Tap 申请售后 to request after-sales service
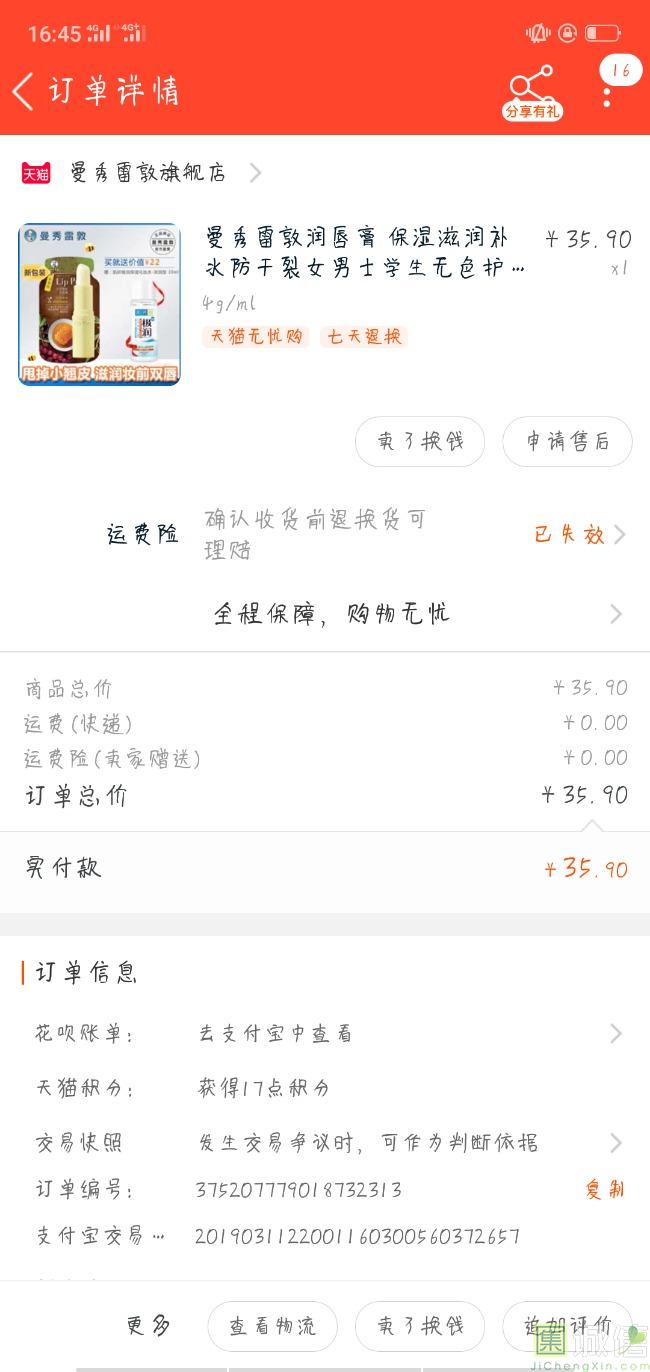This screenshot has height=1372, width=650. (567, 441)
